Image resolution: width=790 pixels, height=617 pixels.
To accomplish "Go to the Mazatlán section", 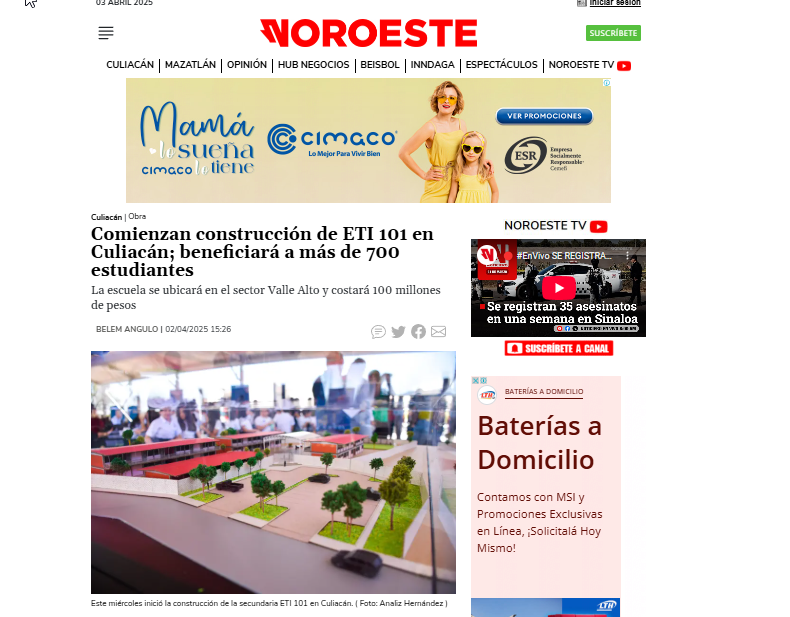I will [x=190, y=65].
